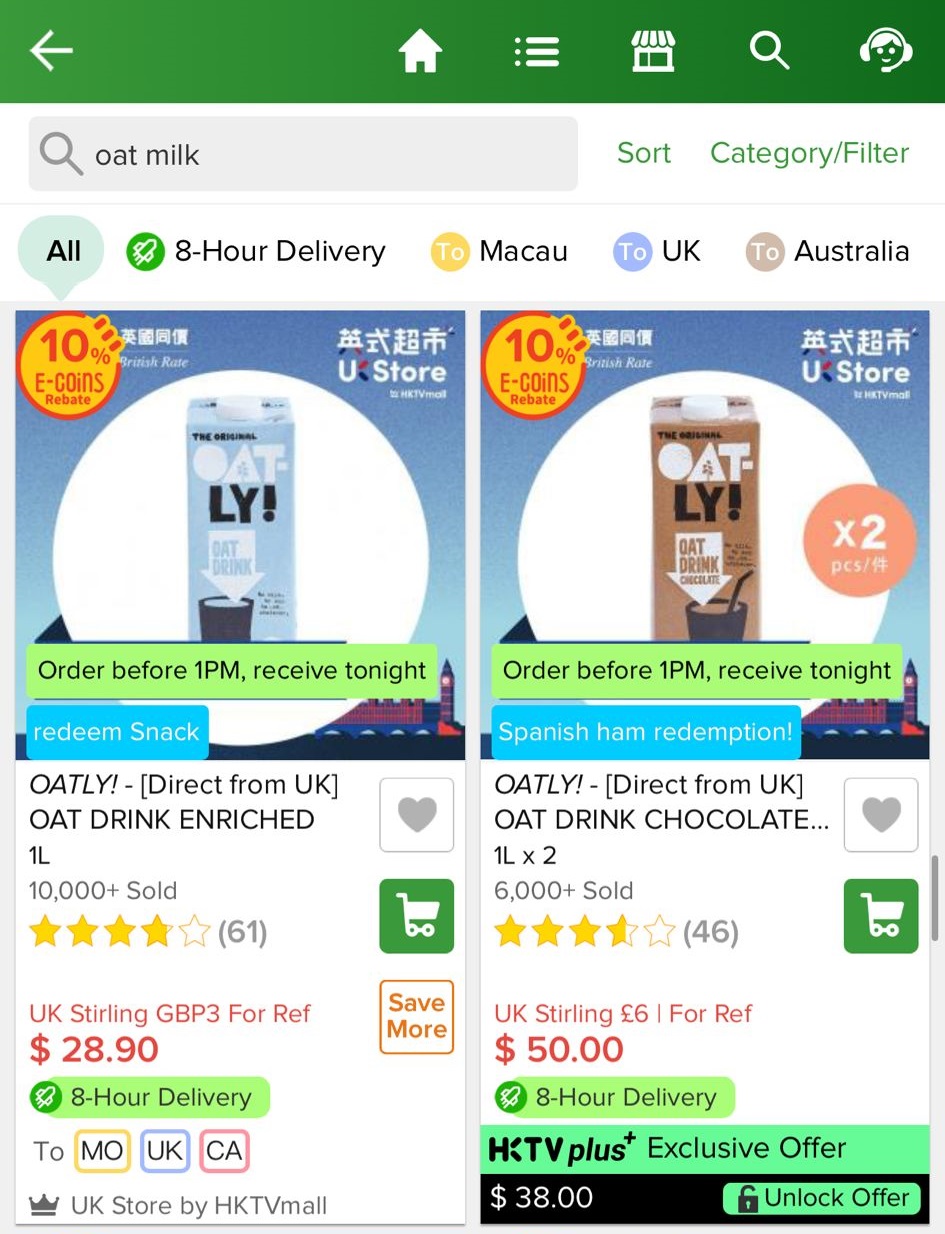Open the category list icon
The width and height of the screenshot is (945, 1234).
pyautogui.click(x=536, y=51)
